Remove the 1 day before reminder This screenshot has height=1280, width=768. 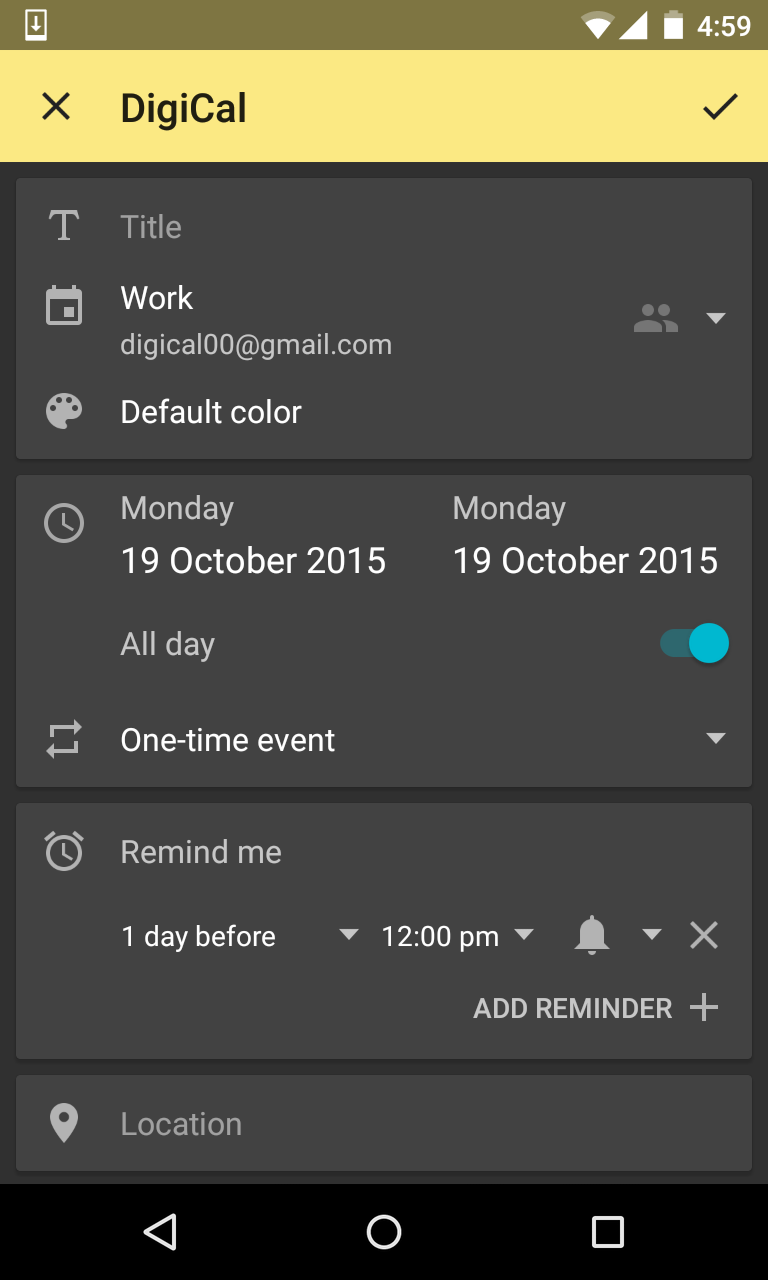click(x=704, y=936)
